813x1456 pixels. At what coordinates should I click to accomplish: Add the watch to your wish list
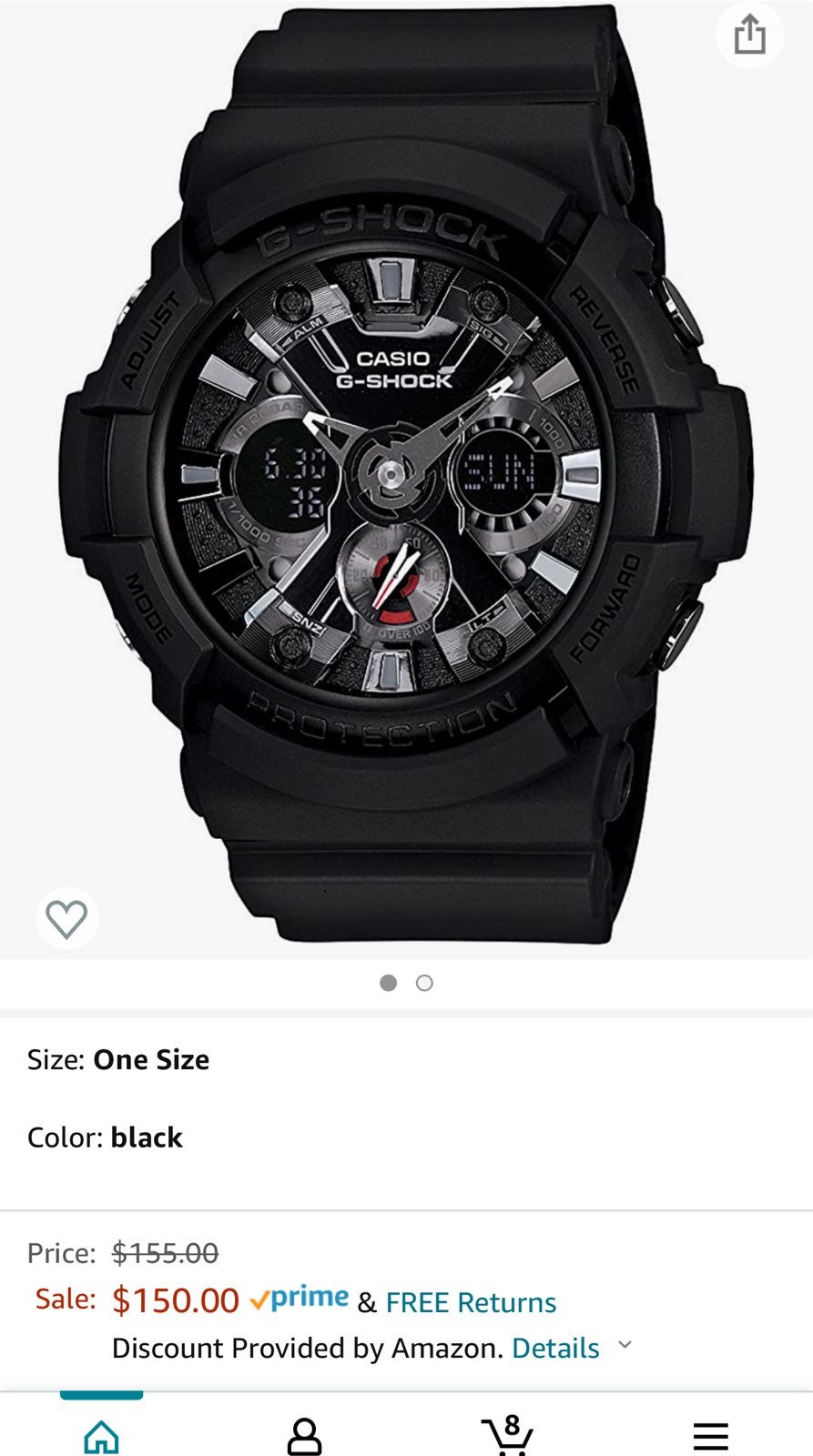pos(66,918)
